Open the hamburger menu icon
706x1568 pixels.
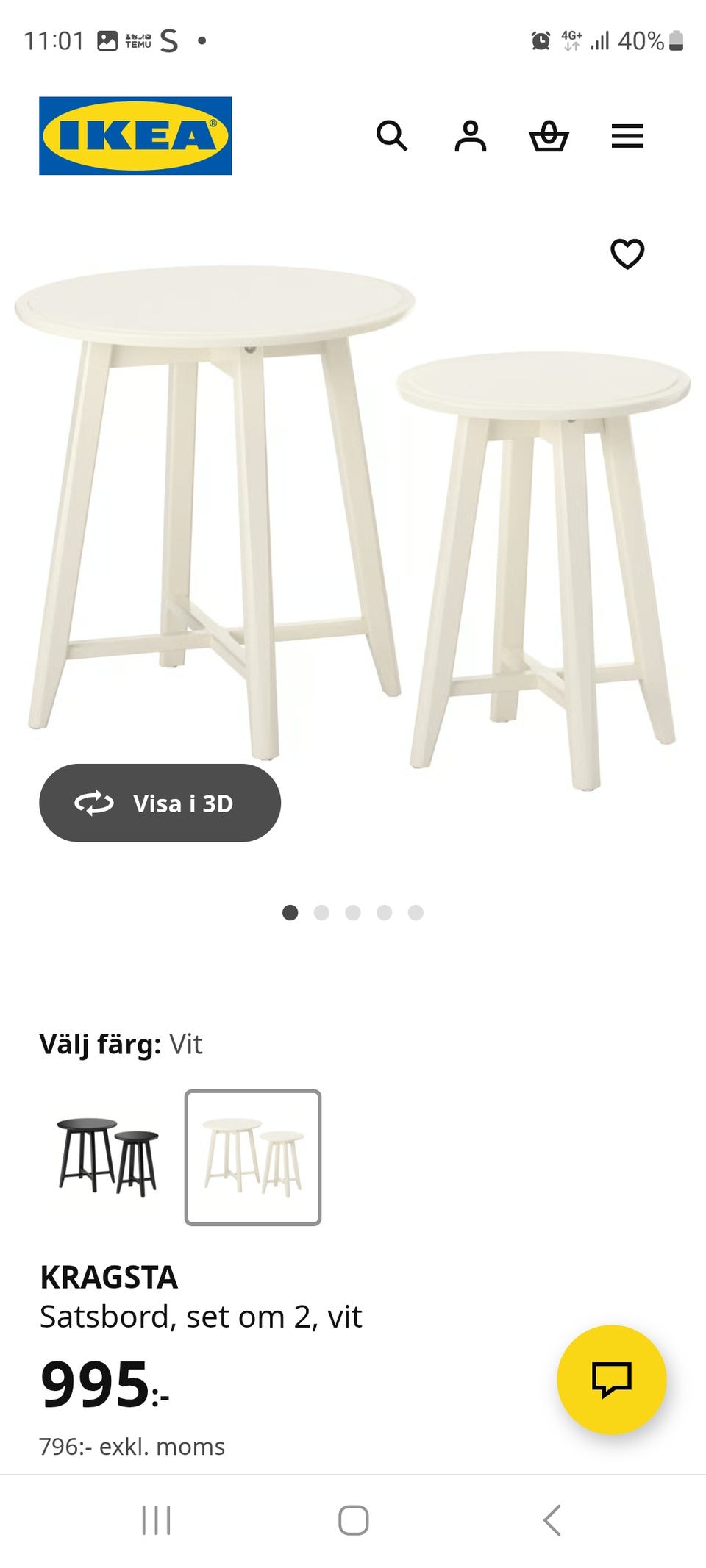tap(627, 137)
